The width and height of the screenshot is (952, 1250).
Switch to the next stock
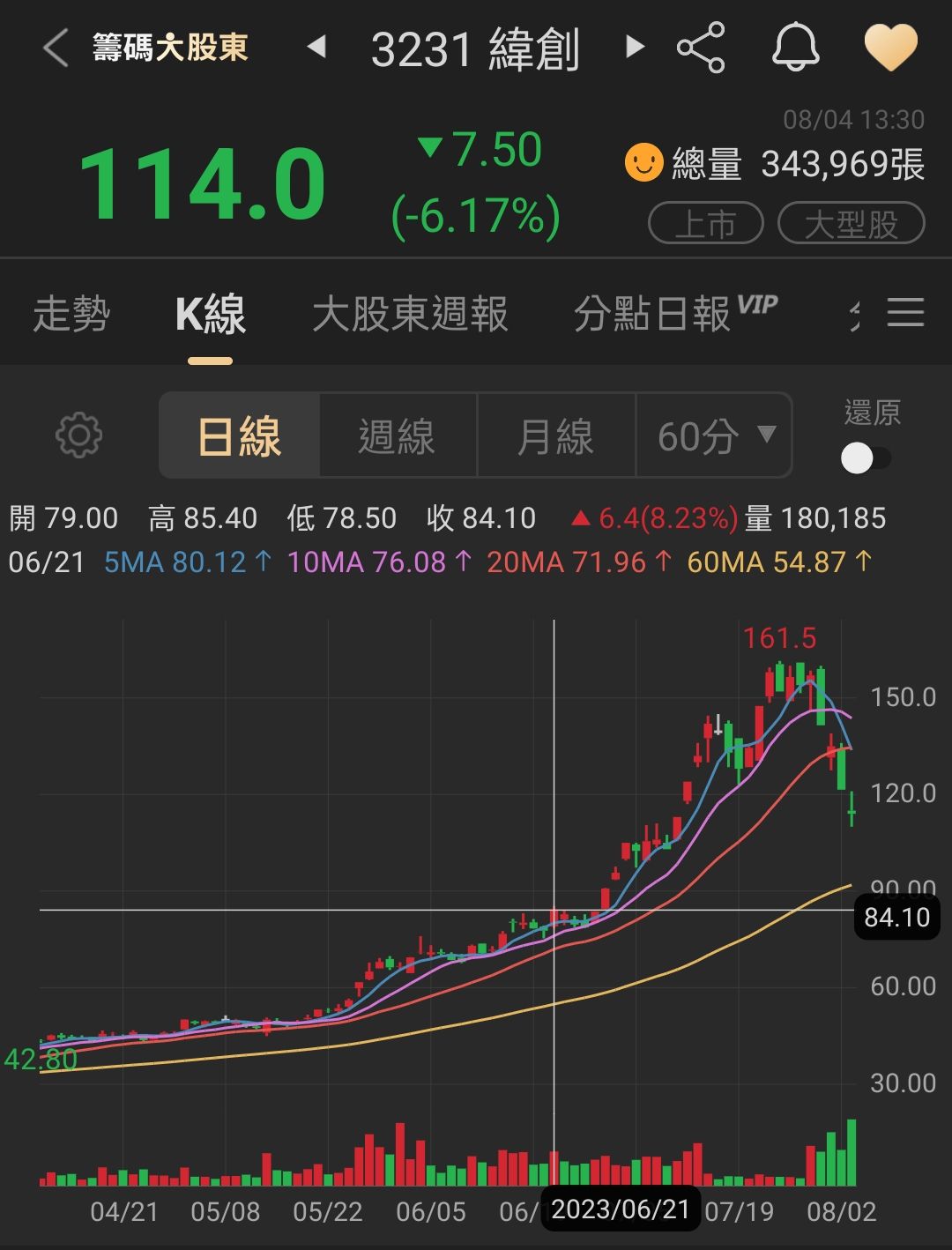click(x=634, y=47)
